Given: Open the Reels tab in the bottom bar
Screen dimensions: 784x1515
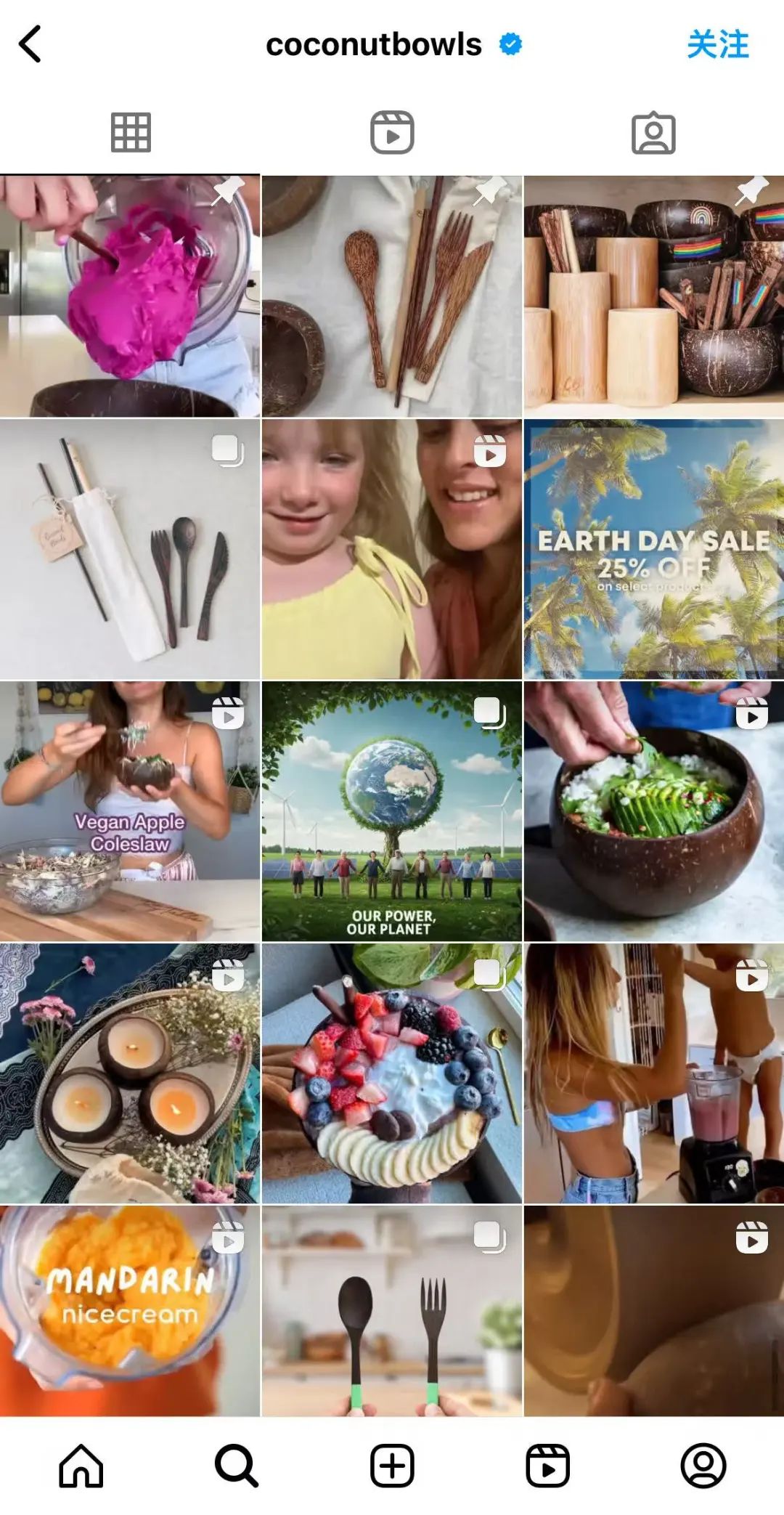Looking at the screenshot, I should coord(547,1466).
